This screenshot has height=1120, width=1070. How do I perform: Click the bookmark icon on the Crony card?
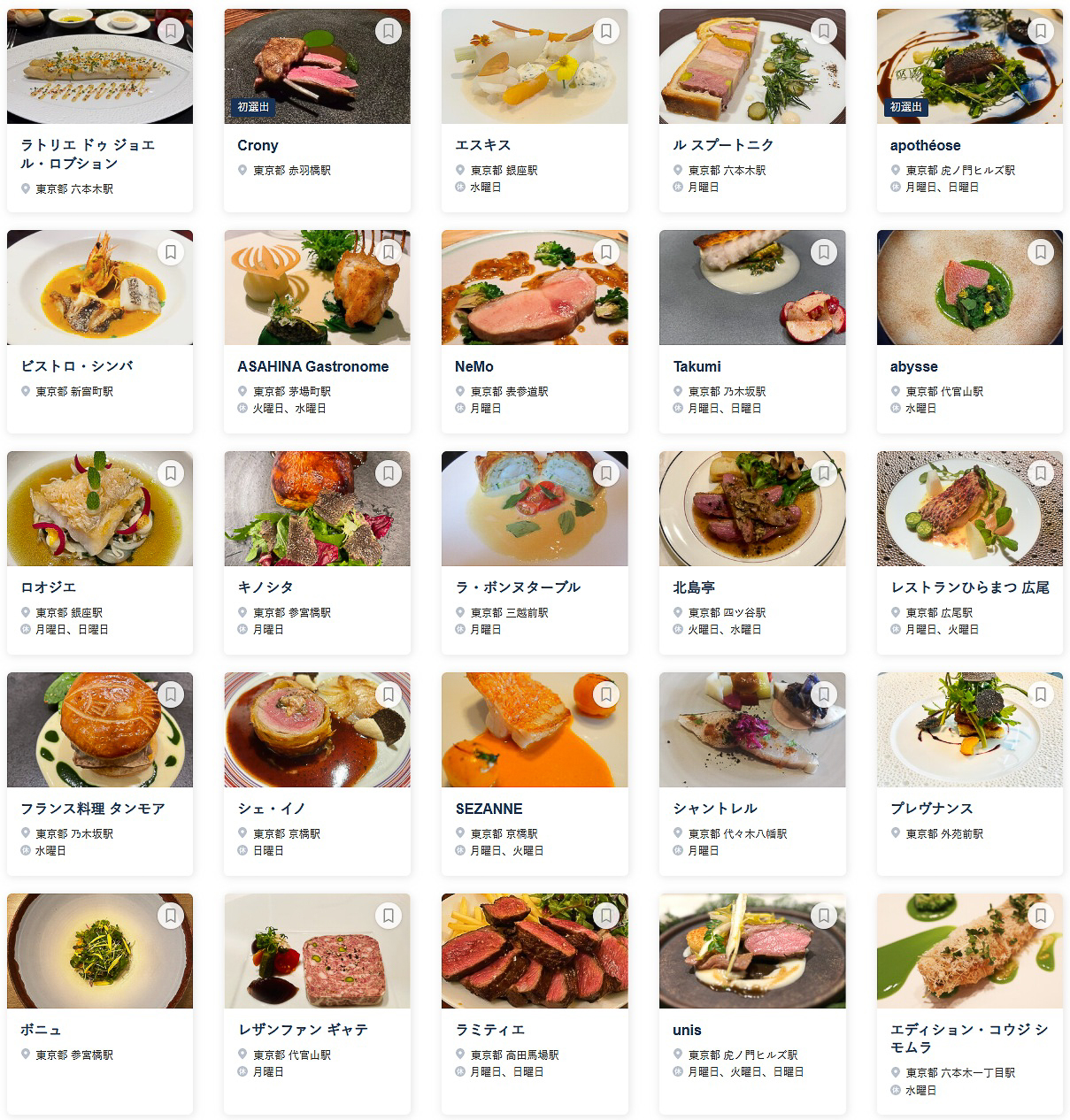point(389,30)
